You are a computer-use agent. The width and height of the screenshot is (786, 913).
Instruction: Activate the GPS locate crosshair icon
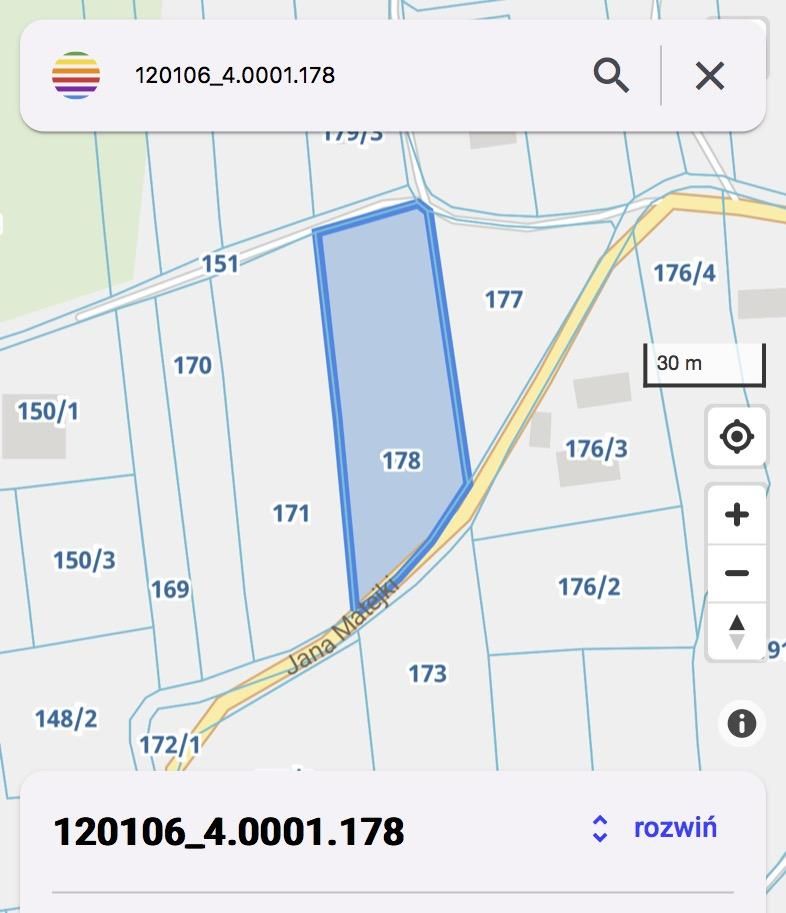coord(736,437)
